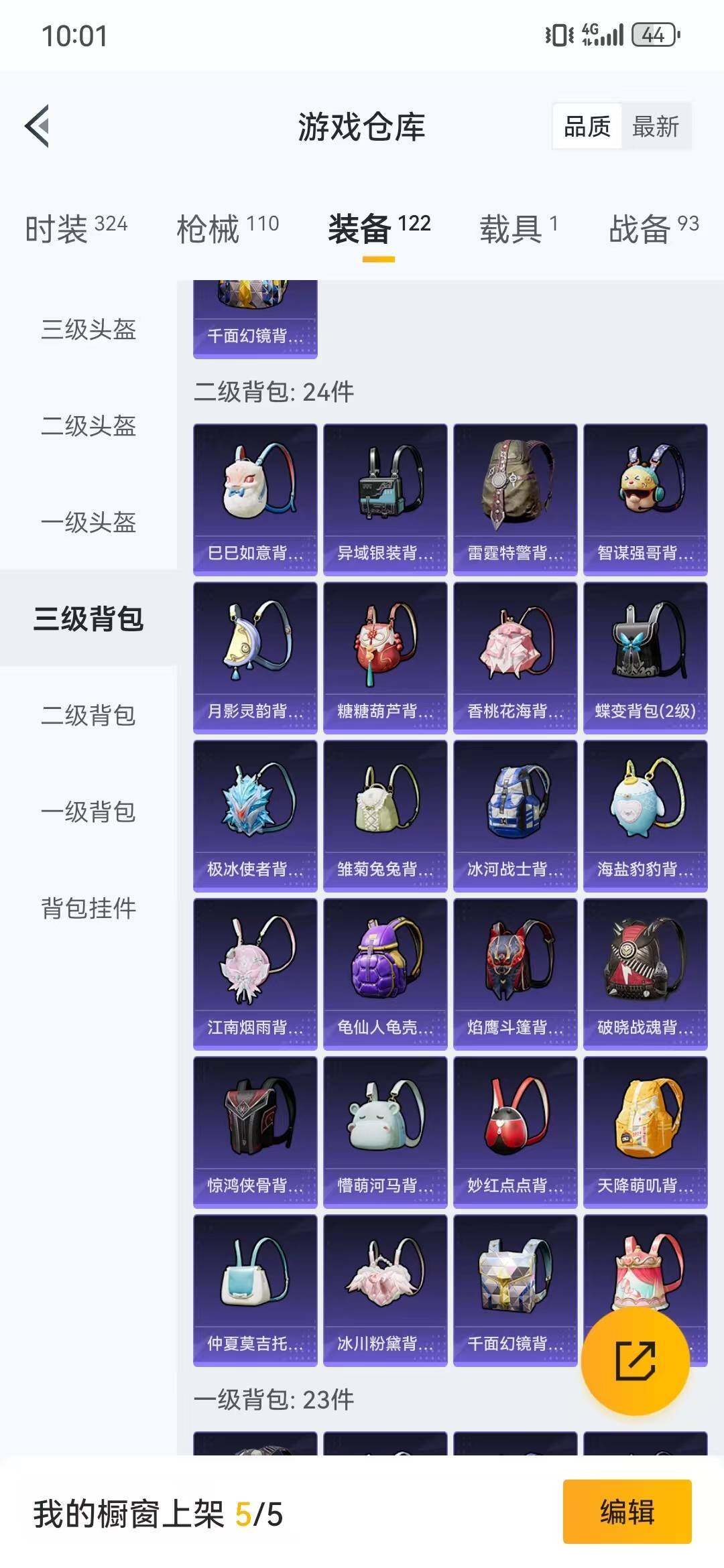Viewport: 724px width, 1568px height.
Task: Select 三级头盔 category in sidebar
Action: (88, 331)
